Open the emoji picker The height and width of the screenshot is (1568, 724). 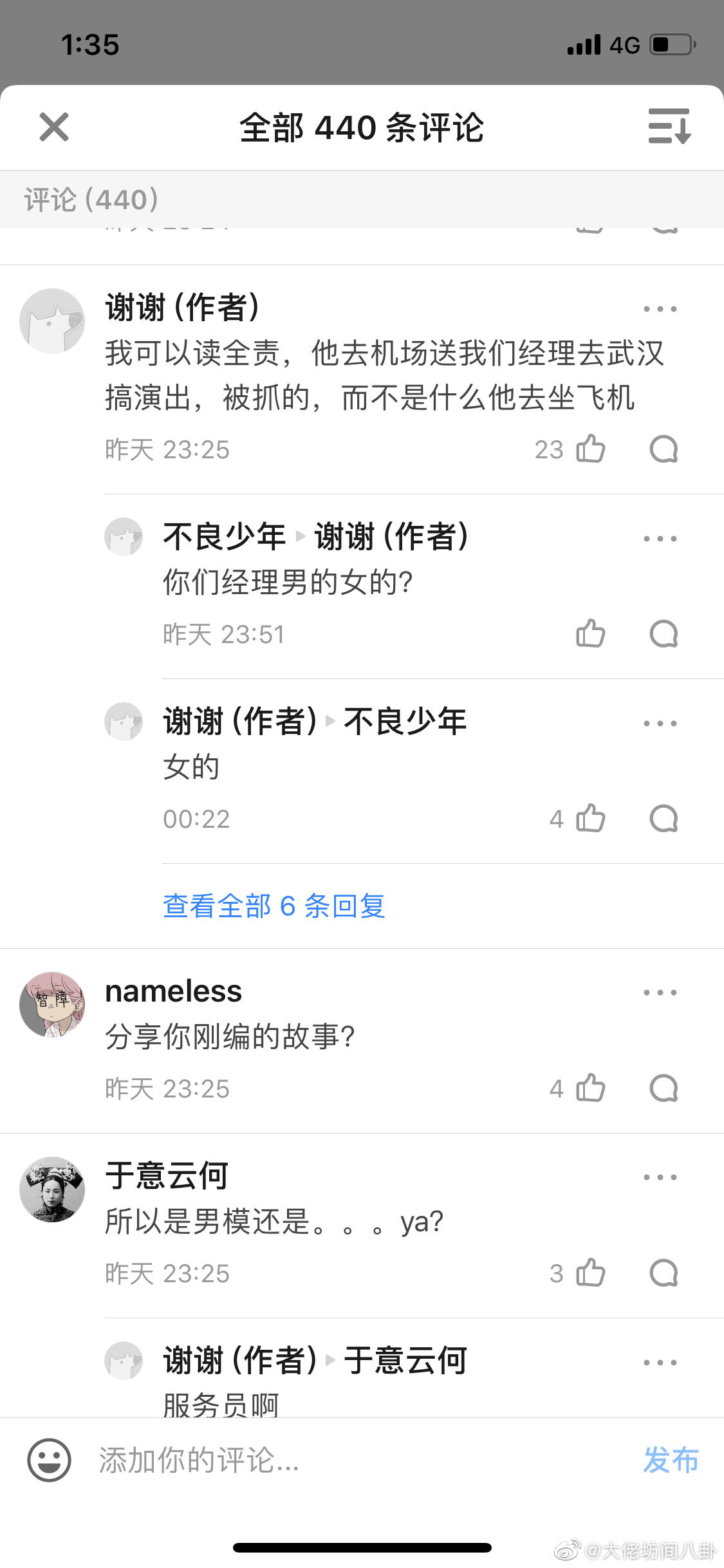49,1460
